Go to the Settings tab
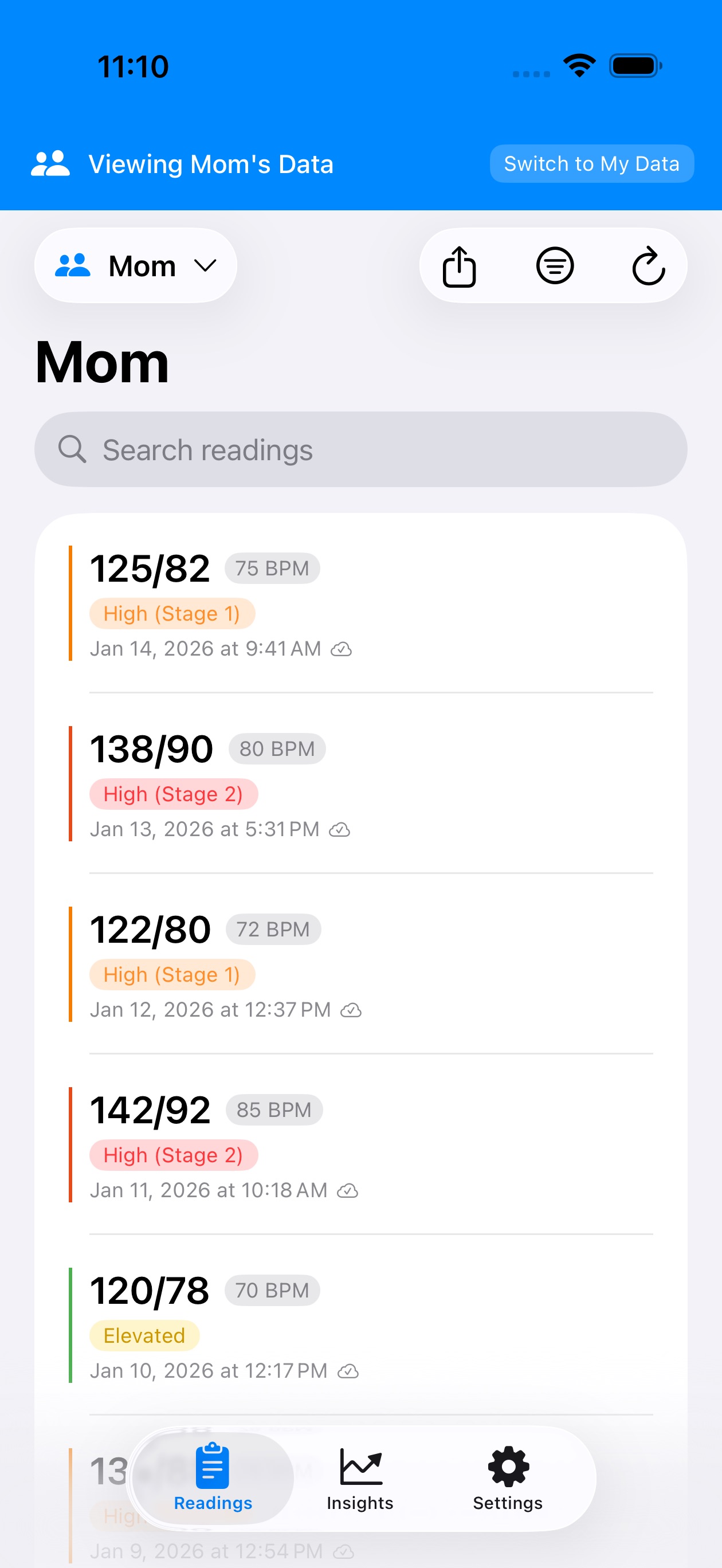 click(507, 1479)
